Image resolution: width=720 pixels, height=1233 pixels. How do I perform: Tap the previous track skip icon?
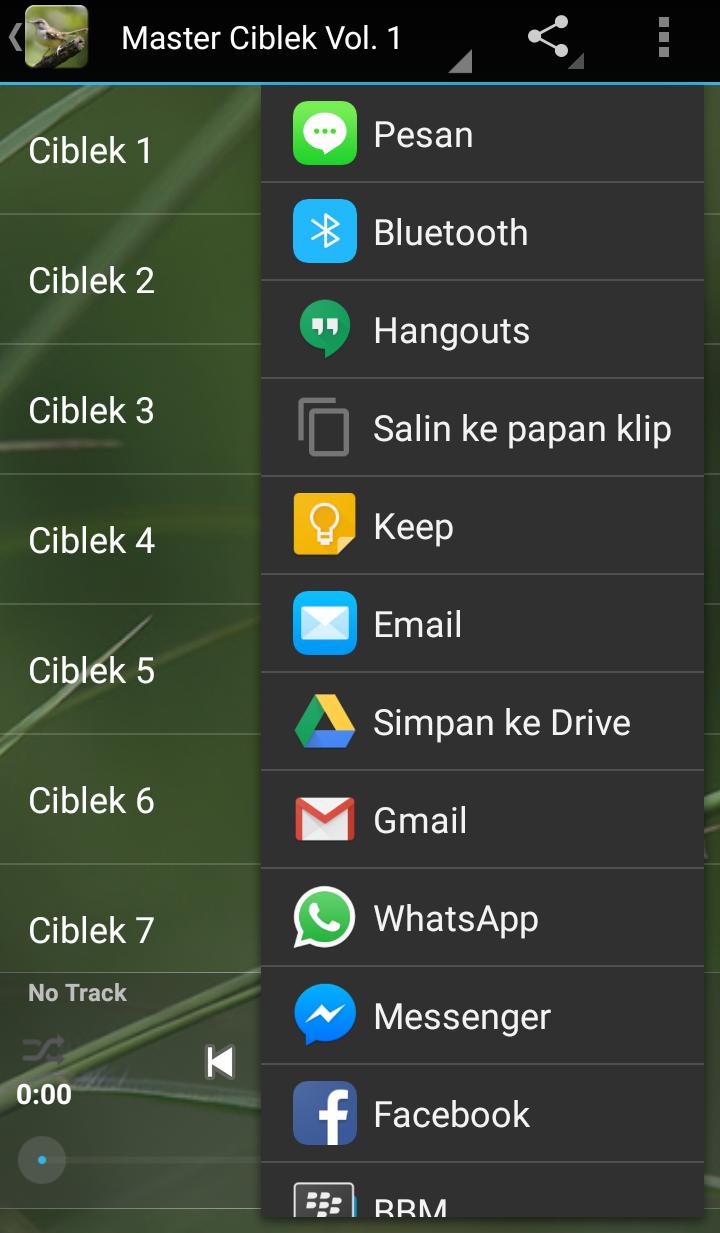click(x=221, y=1063)
